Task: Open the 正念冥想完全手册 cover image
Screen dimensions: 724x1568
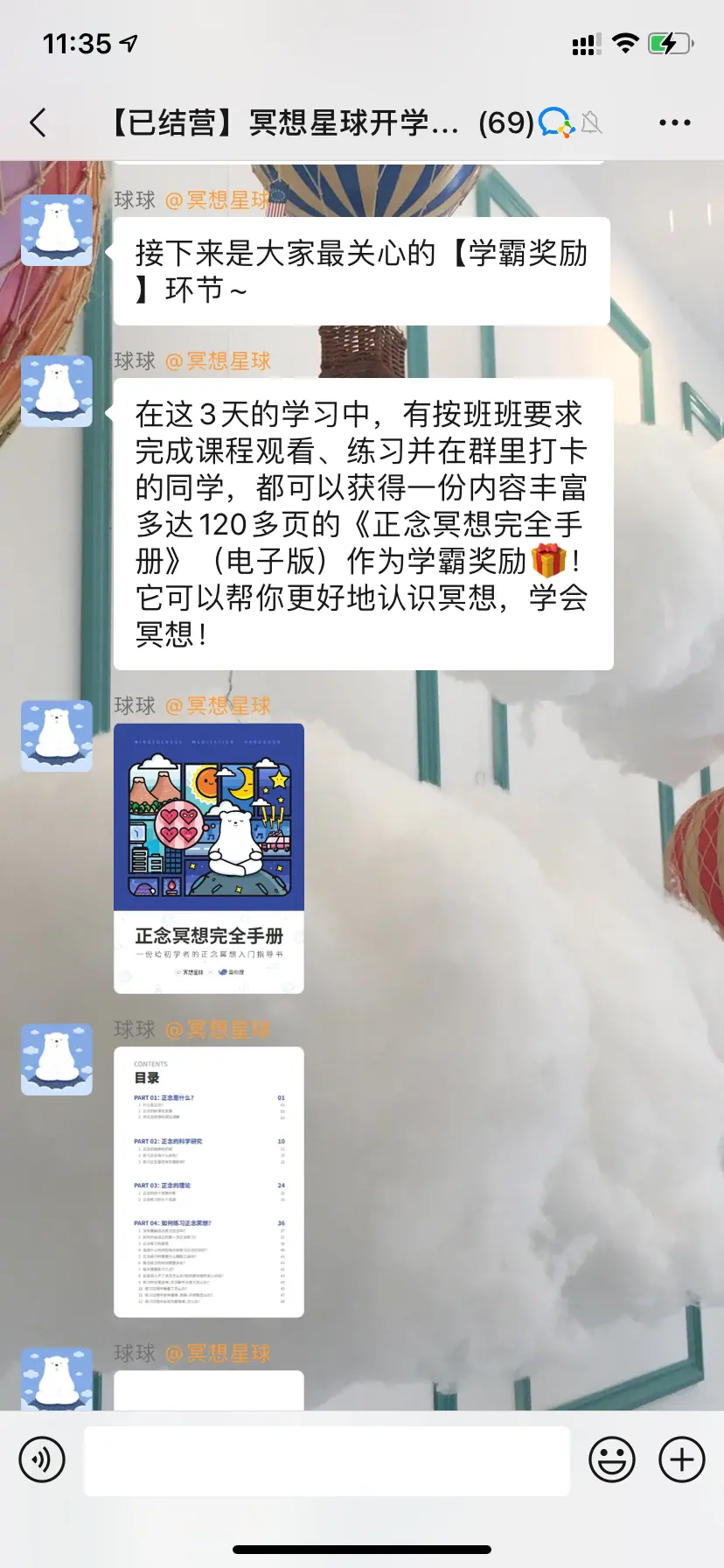Action: pos(209,858)
